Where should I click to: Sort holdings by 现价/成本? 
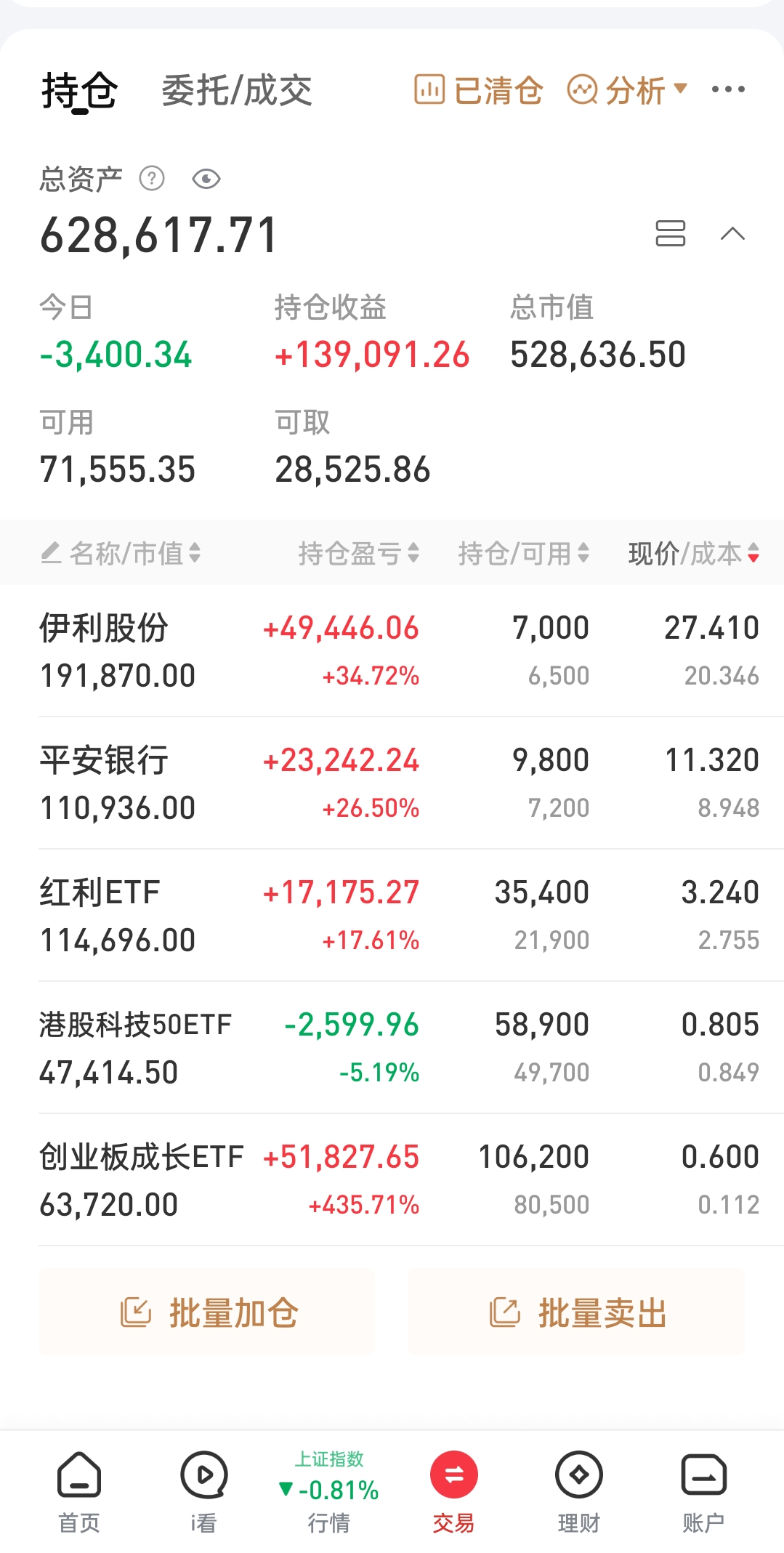pos(693,553)
